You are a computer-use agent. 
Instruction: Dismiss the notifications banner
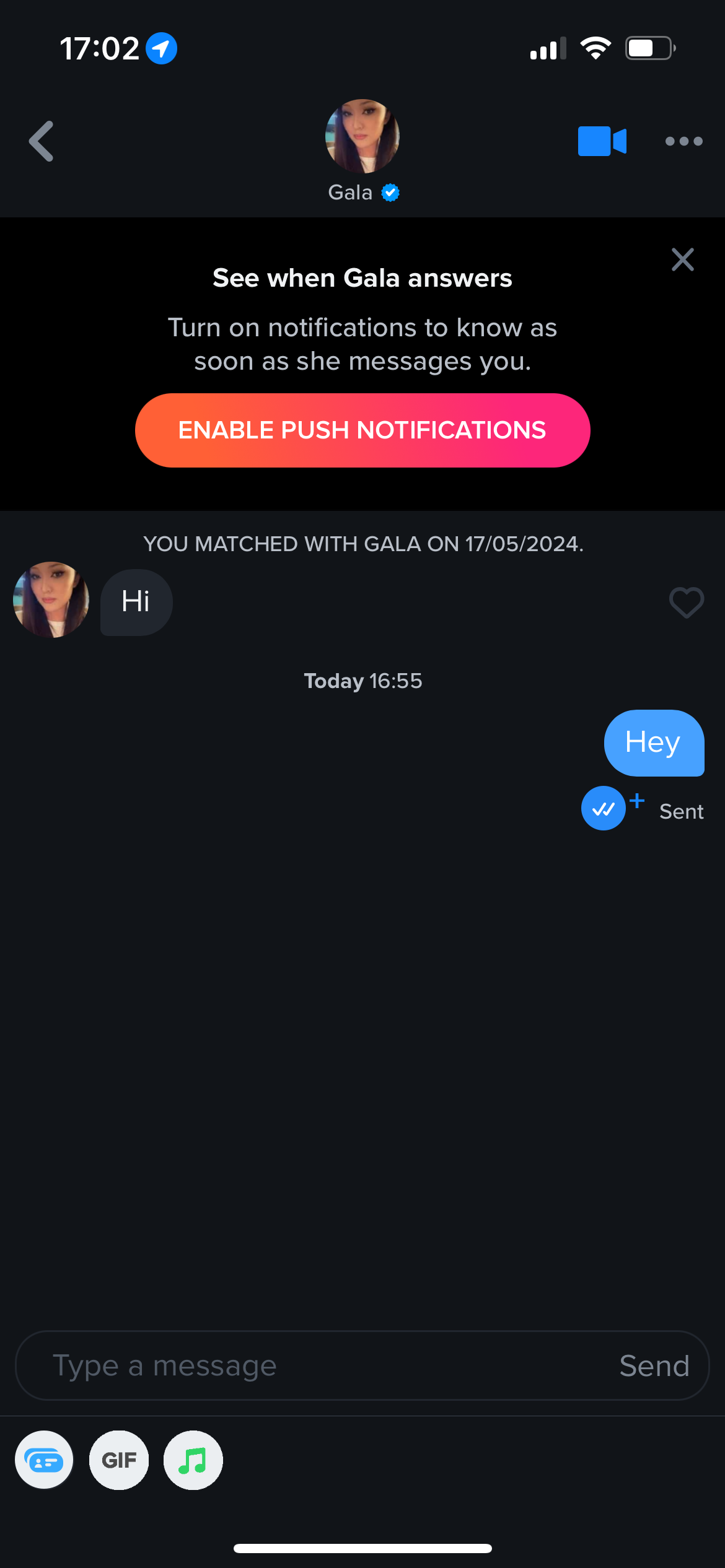[x=682, y=259]
